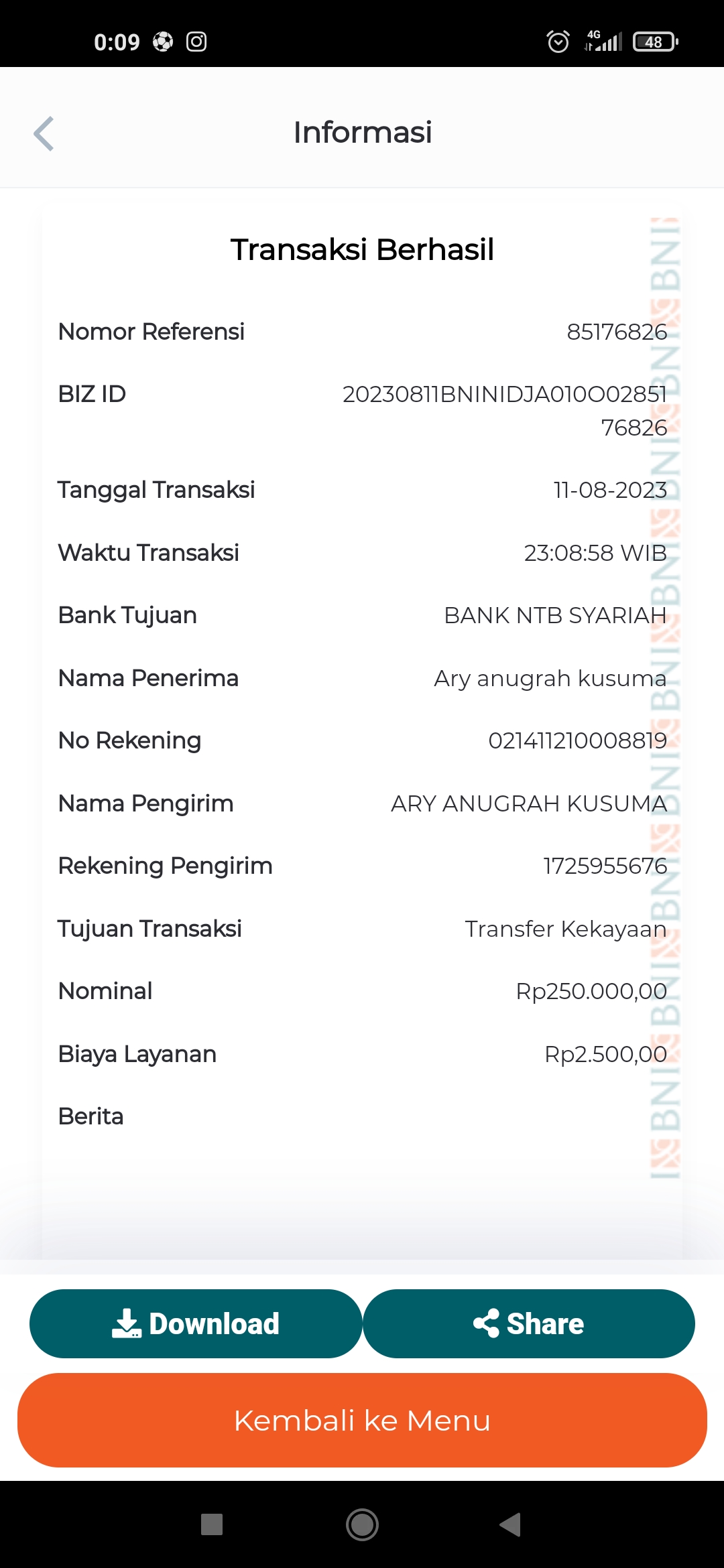Share the transaction receipt
724x1568 pixels.
[x=528, y=1323]
